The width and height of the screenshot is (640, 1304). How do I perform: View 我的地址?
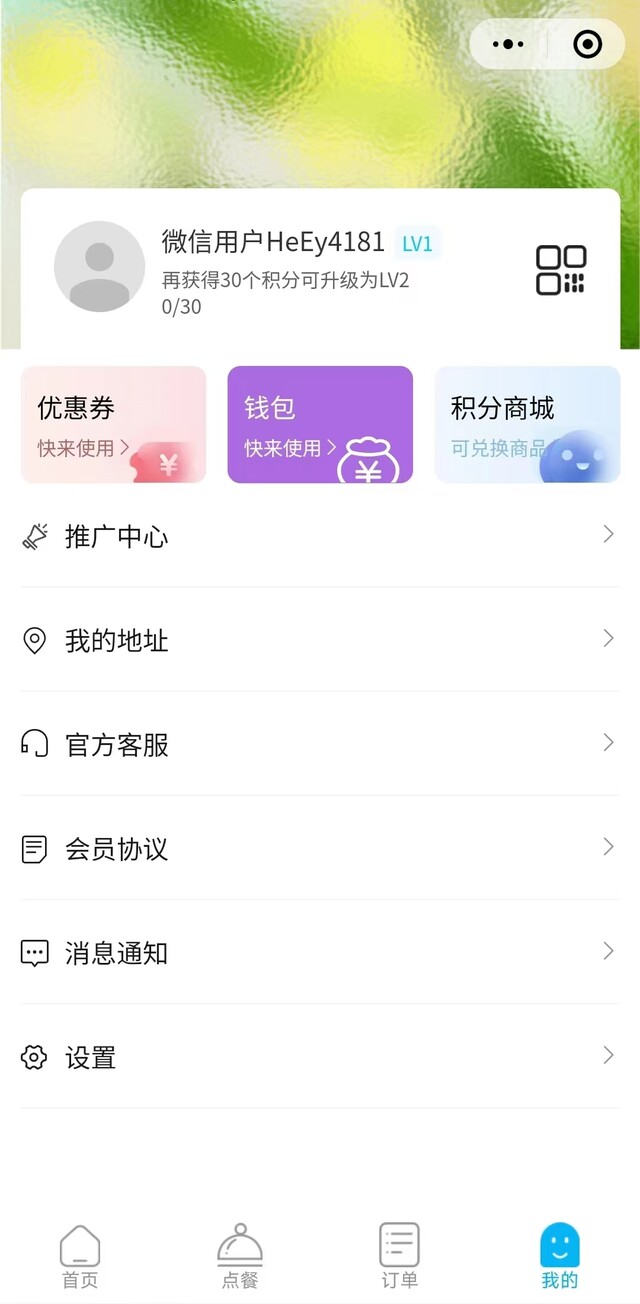[320, 640]
